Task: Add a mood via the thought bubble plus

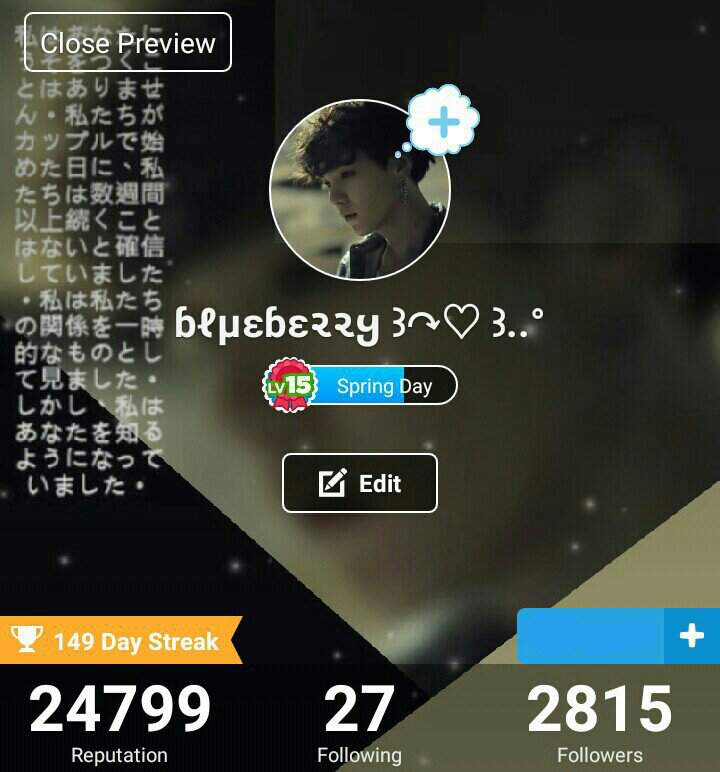Action: point(442,122)
